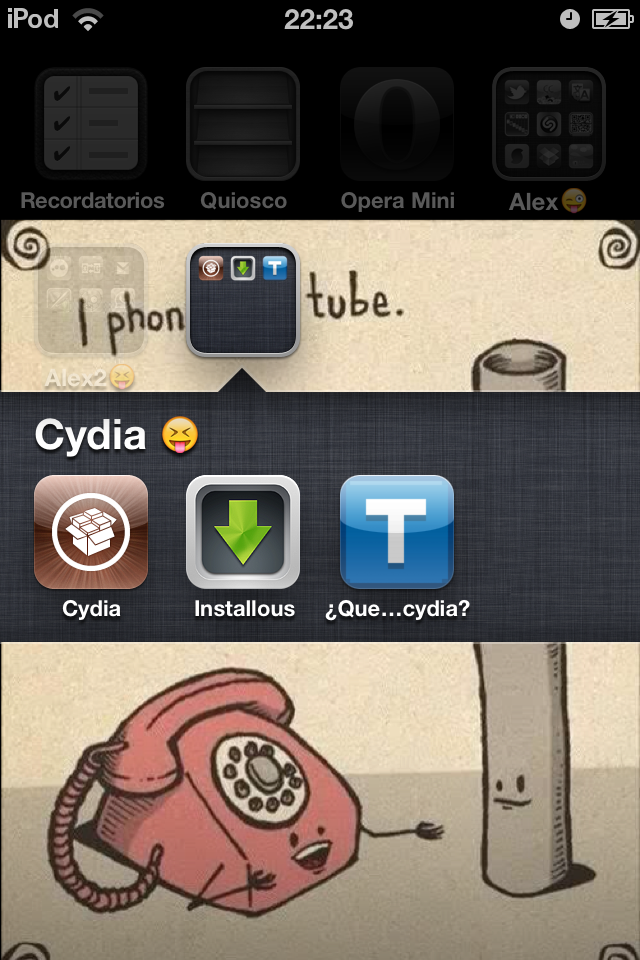Open the ¿Que…cydia? app
640x960 pixels.
pyautogui.click(x=397, y=532)
